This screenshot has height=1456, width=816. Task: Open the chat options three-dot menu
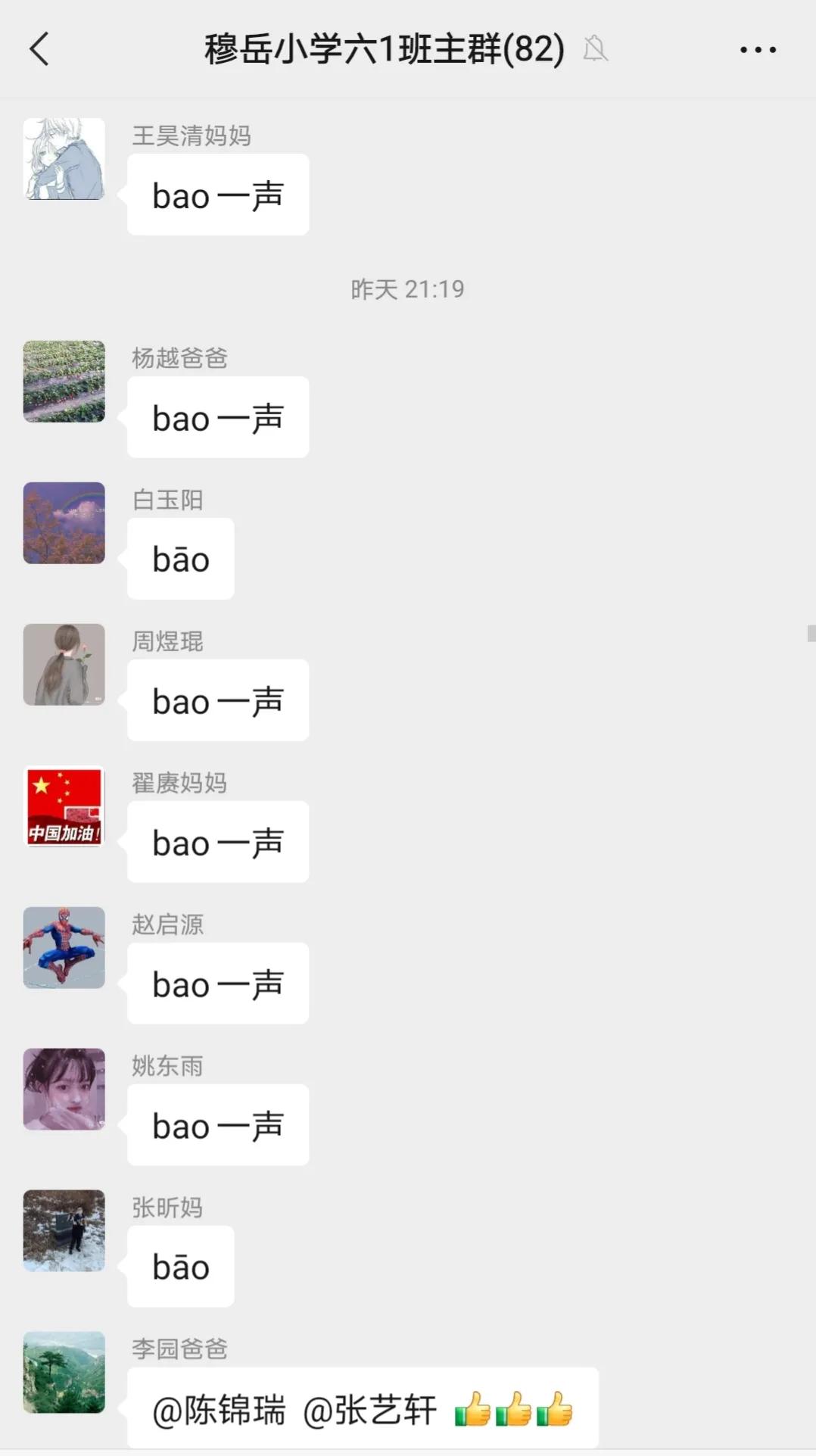pyautogui.click(x=758, y=50)
